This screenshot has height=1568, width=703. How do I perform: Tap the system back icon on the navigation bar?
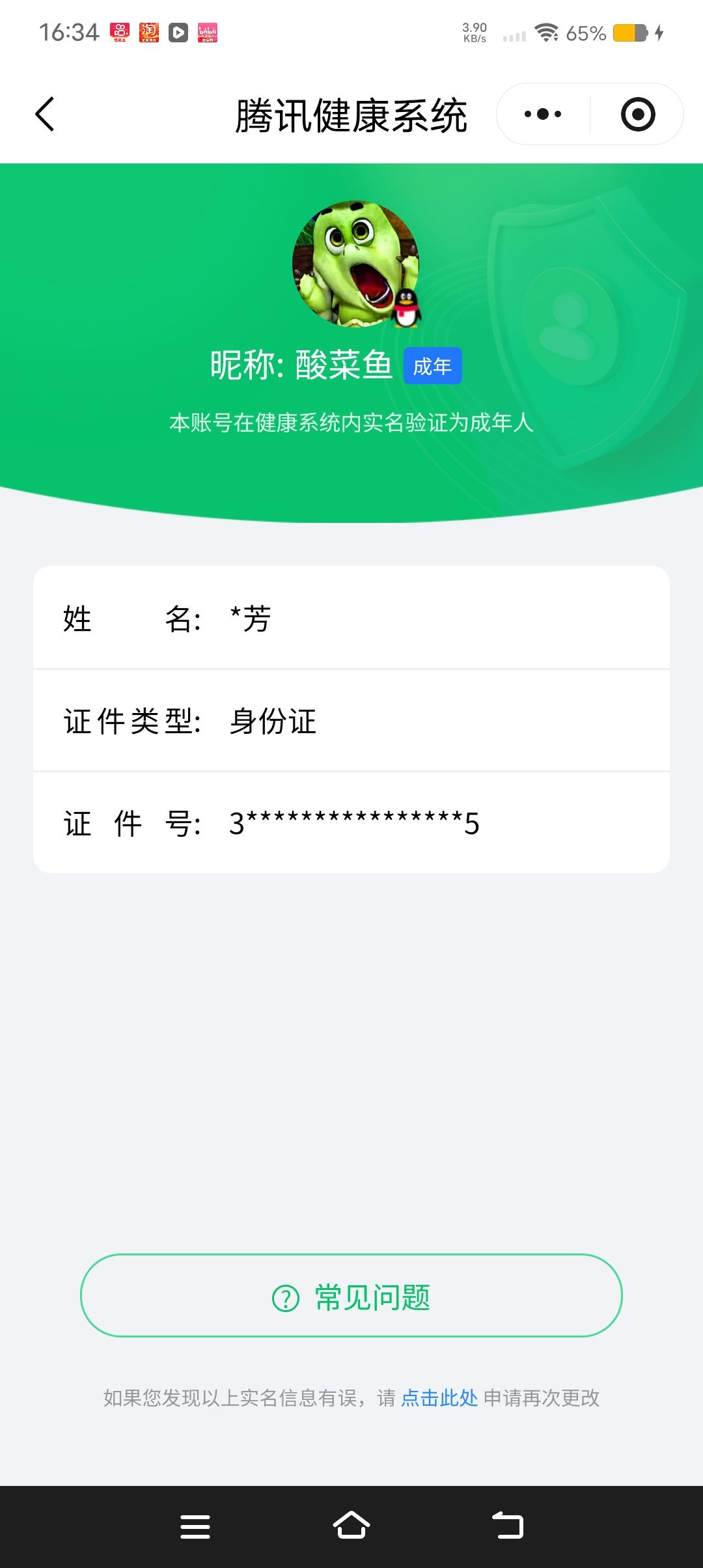point(508,1527)
